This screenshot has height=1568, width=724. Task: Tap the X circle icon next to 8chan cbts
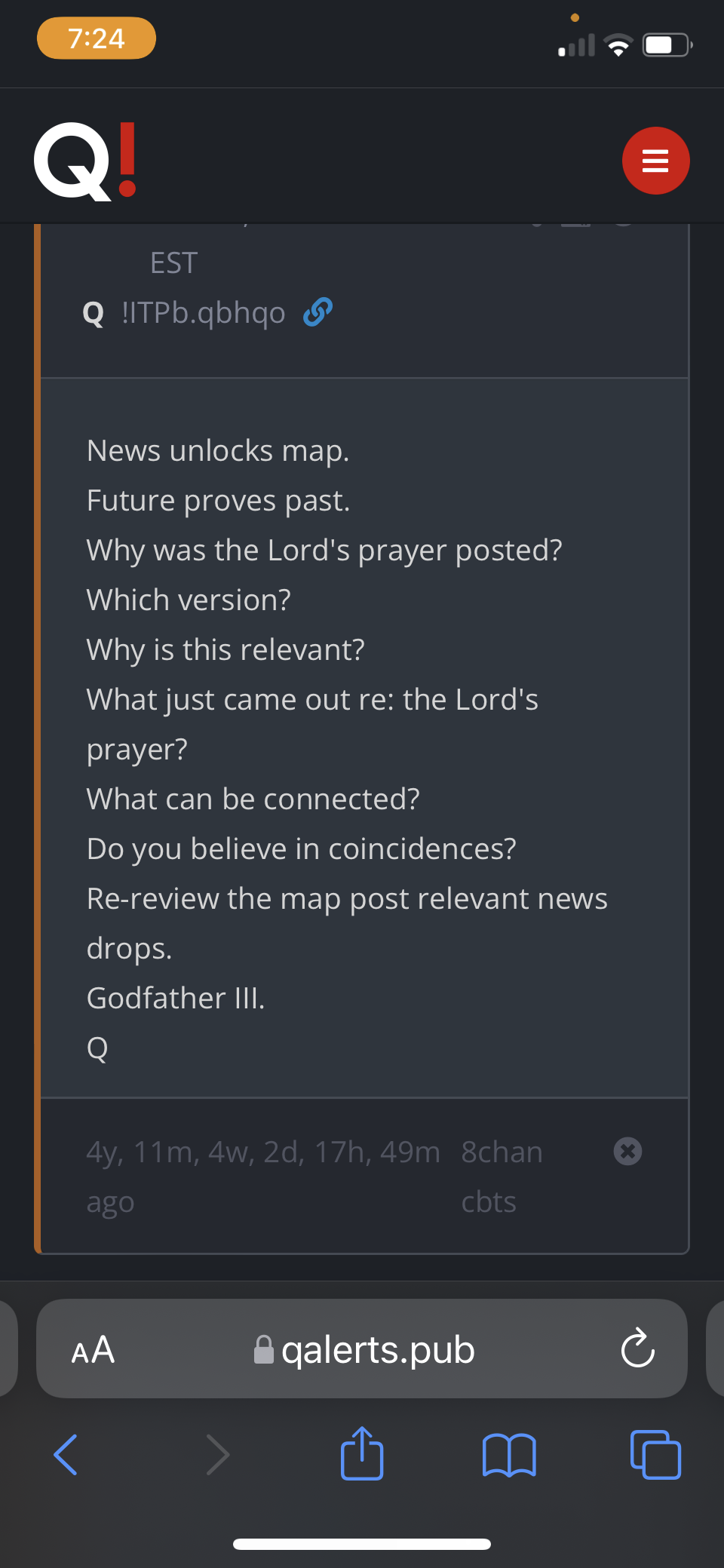pyautogui.click(x=627, y=1151)
